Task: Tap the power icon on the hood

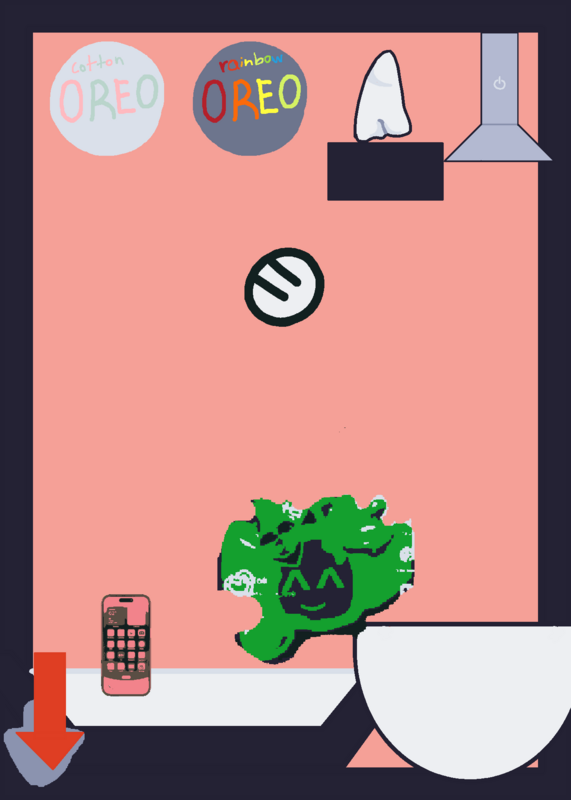Action: click(500, 83)
